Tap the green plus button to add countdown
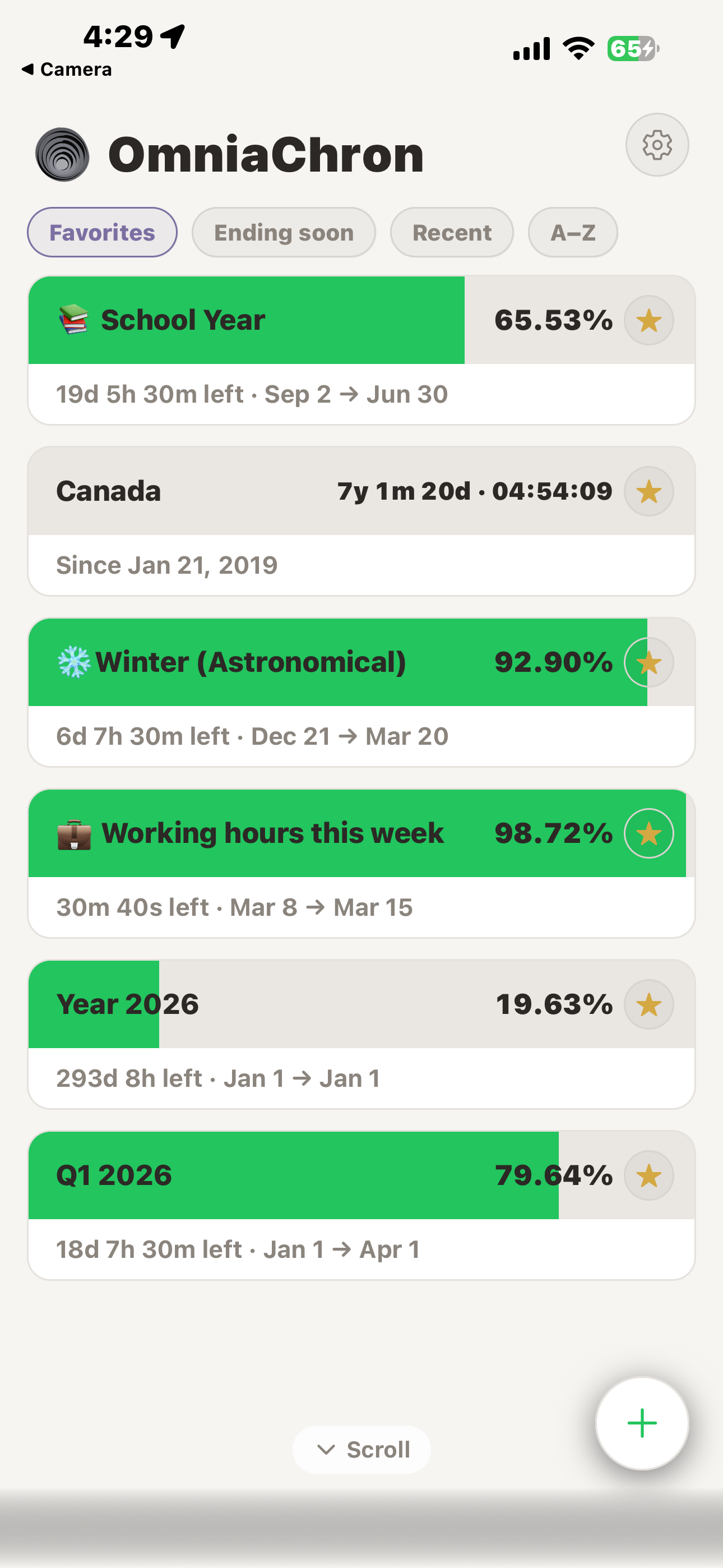Viewport: 723px width, 1568px height. (642, 1422)
